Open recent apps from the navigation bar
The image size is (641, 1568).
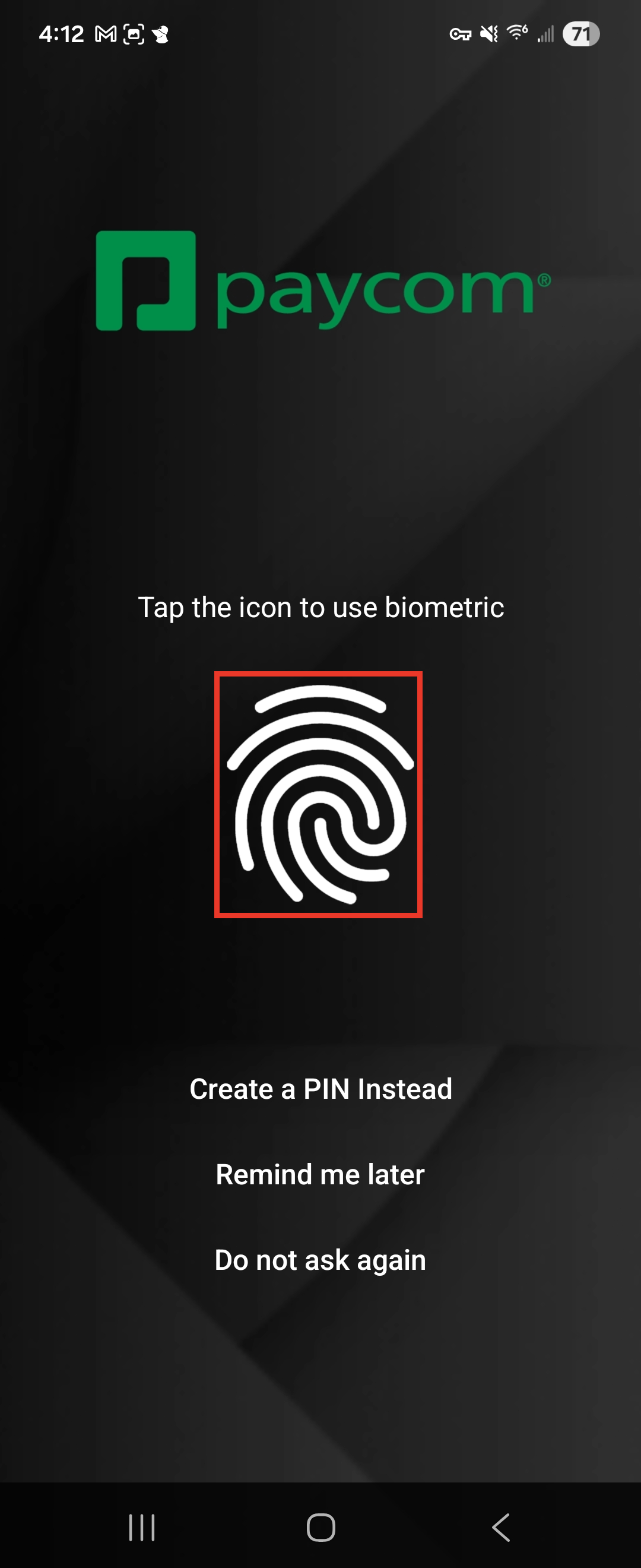pyautogui.click(x=142, y=1527)
